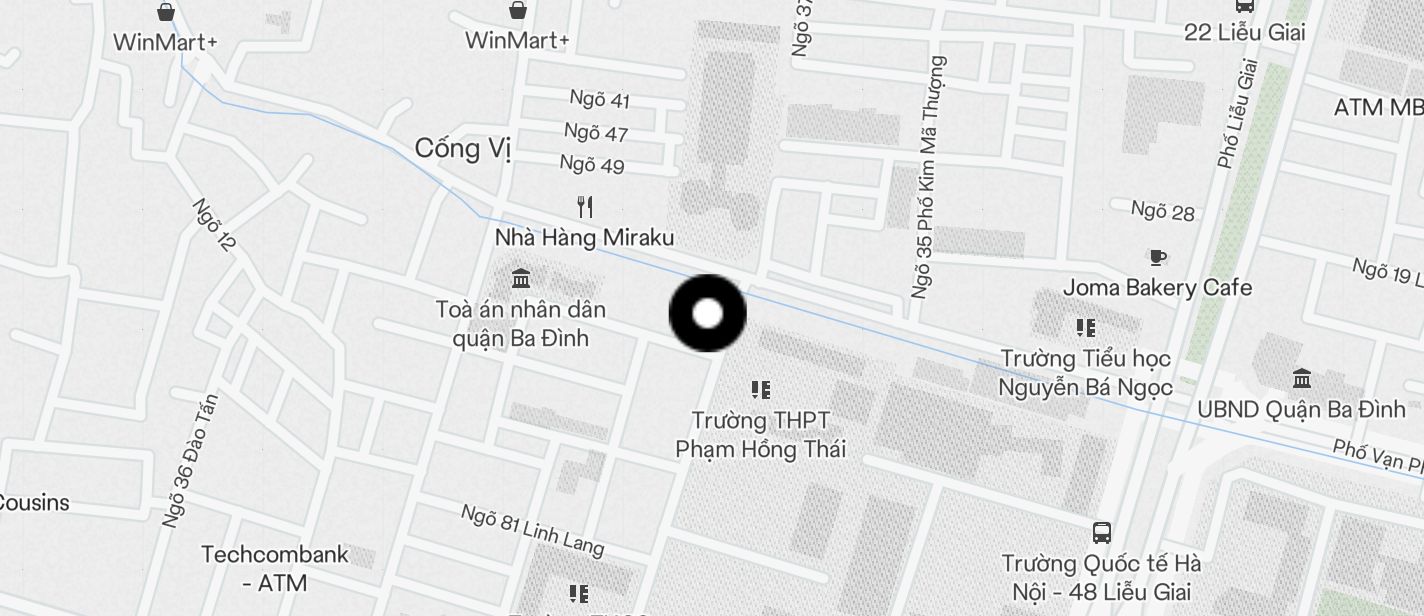The width and height of the screenshot is (1424, 616).
Task: Tap the Trường Quốc tế Hà Nội bus stop
Action: tap(1102, 532)
